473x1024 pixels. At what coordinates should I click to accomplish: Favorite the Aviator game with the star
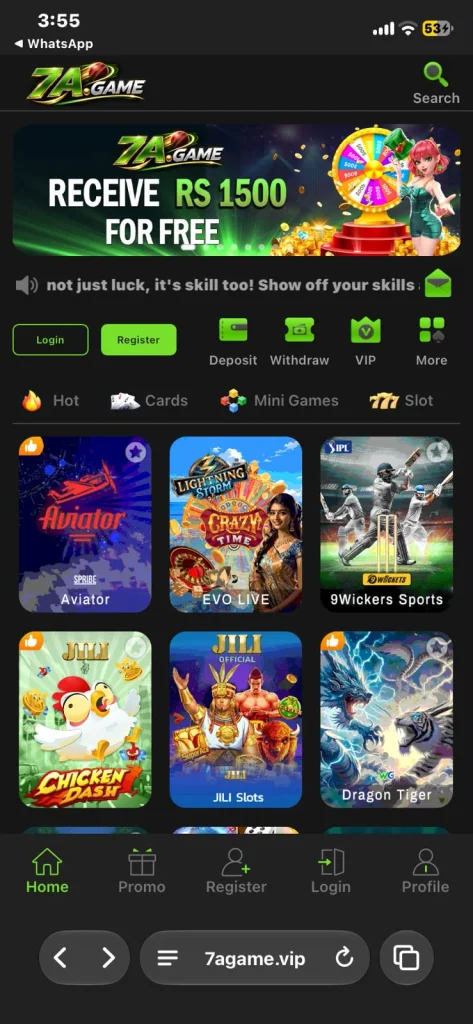coord(135,452)
